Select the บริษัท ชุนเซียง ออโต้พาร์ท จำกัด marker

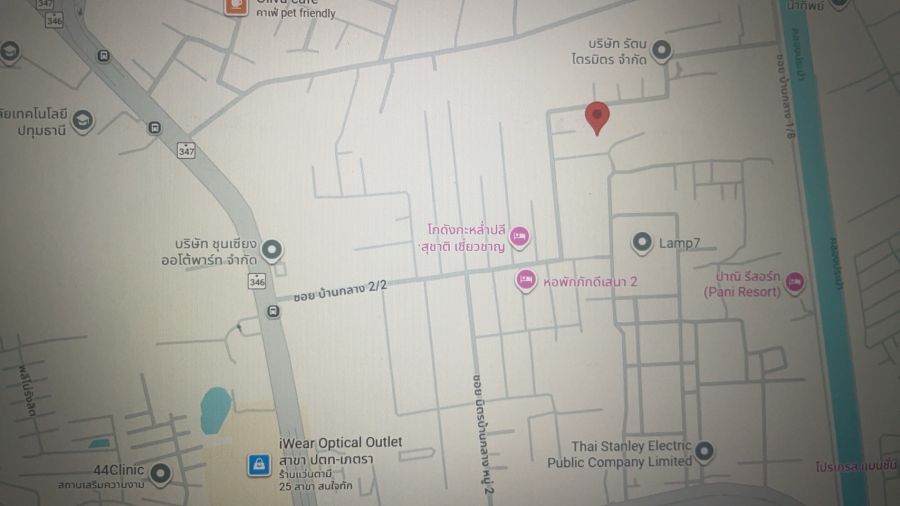[x=271, y=249]
